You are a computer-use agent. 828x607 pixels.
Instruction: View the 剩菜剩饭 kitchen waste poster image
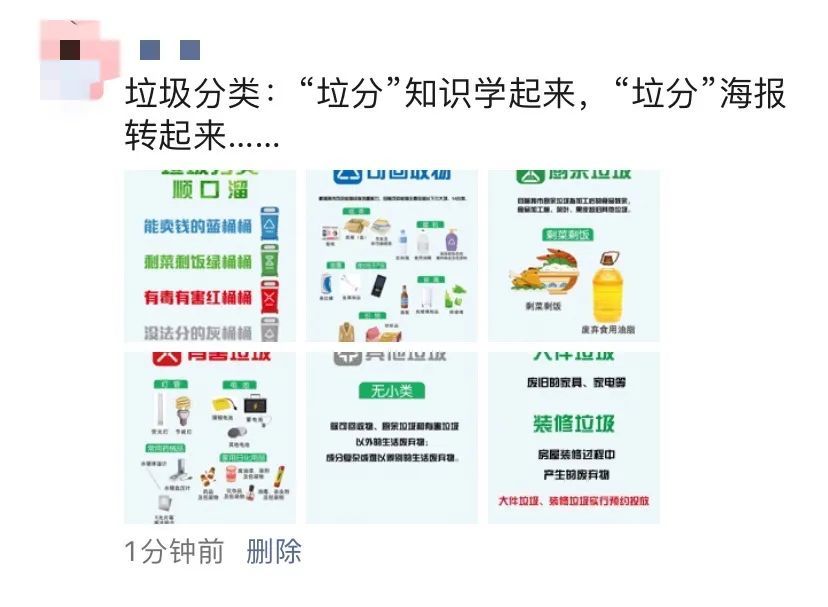[x=573, y=256]
